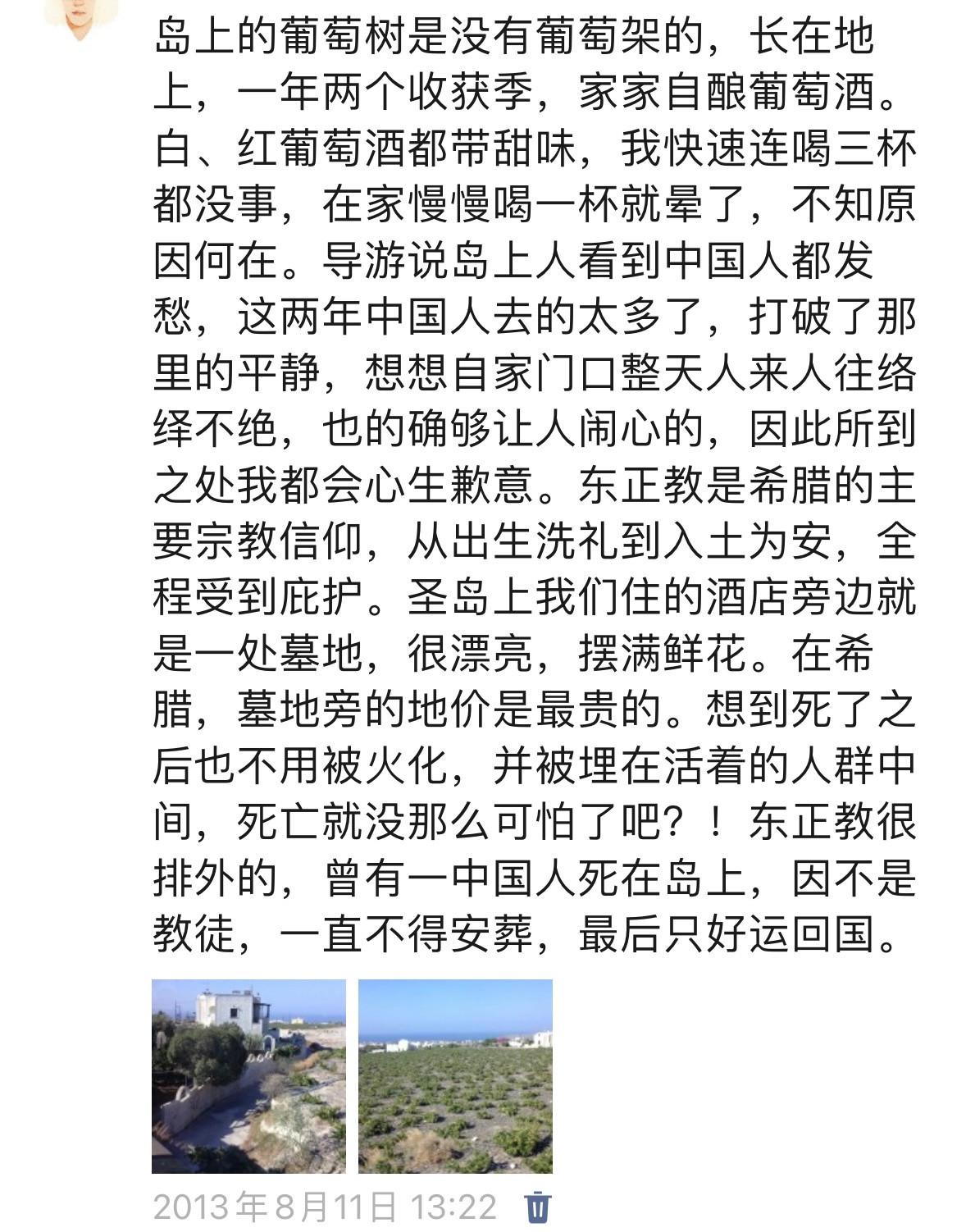Image resolution: width=966 pixels, height=1232 pixels.
Task: Delete this post with the trash icon
Action: coord(538,1207)
